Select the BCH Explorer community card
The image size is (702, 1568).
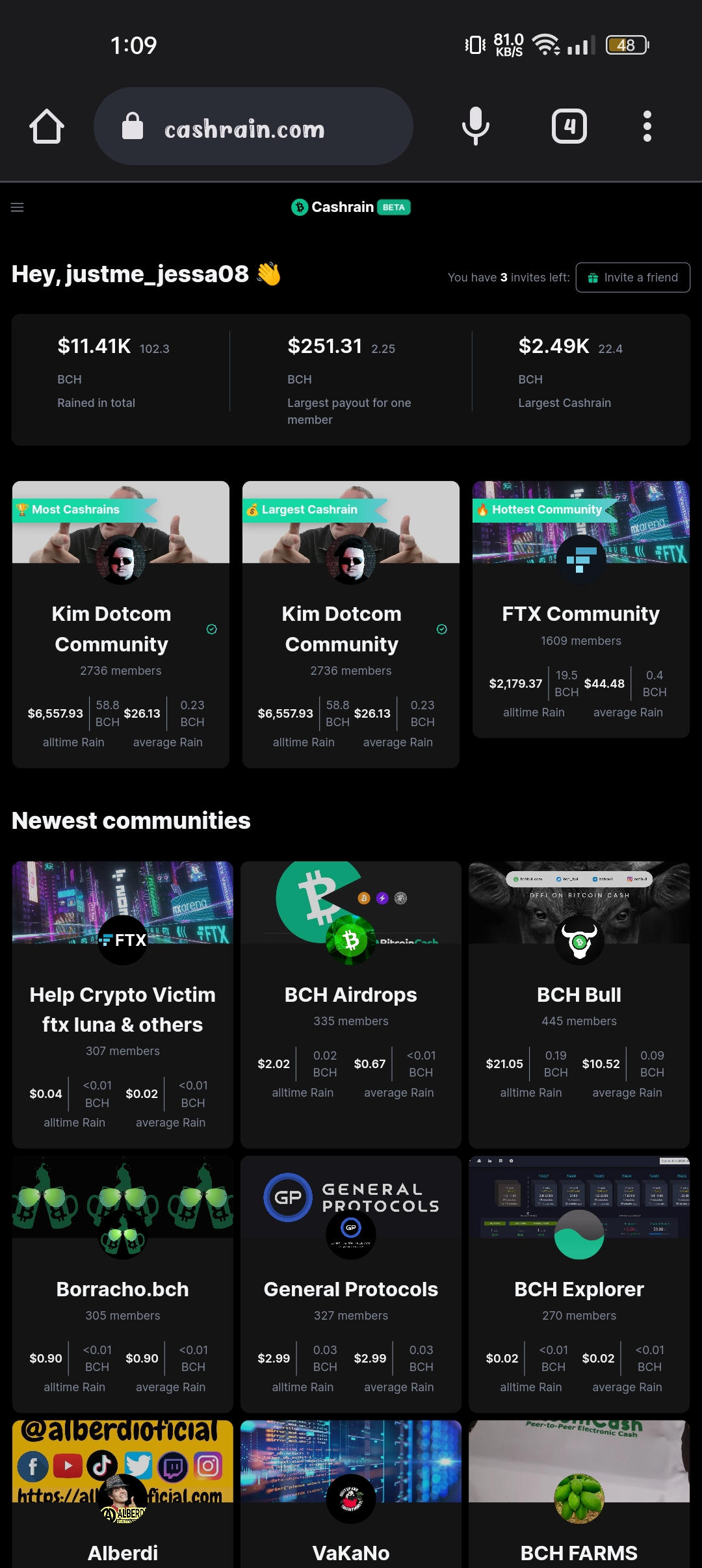click(x=579, y=1284)
